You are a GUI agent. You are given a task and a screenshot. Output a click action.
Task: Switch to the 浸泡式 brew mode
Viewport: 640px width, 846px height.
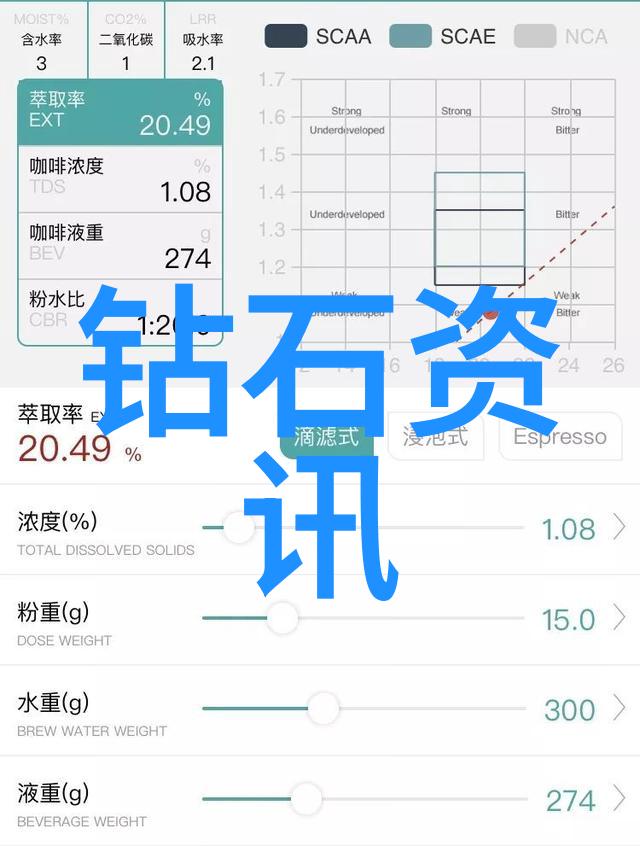click(435, 437)
